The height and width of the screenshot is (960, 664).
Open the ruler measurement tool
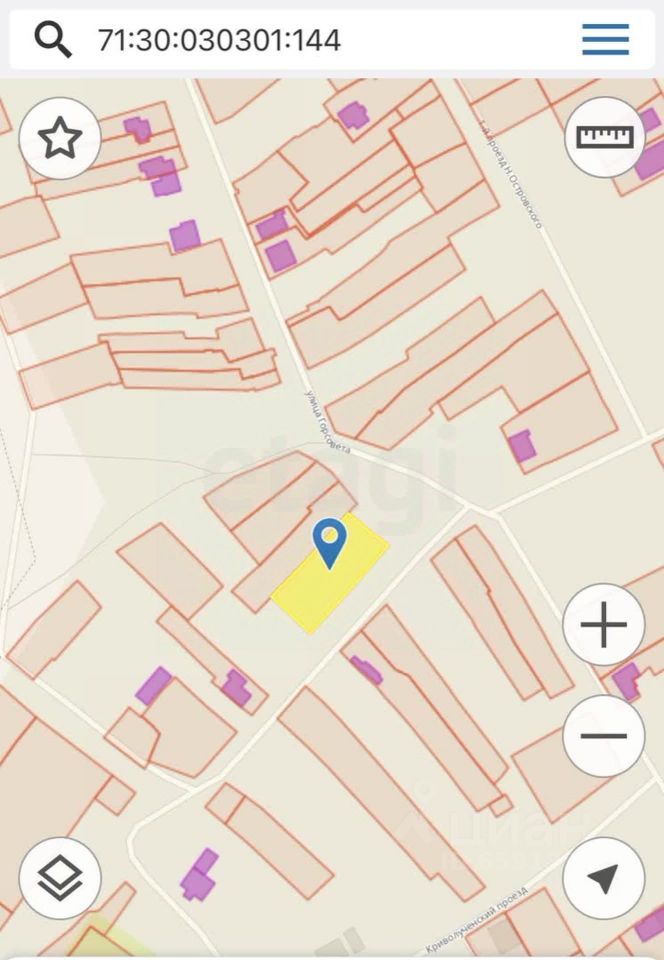click(x=604, y=137)
